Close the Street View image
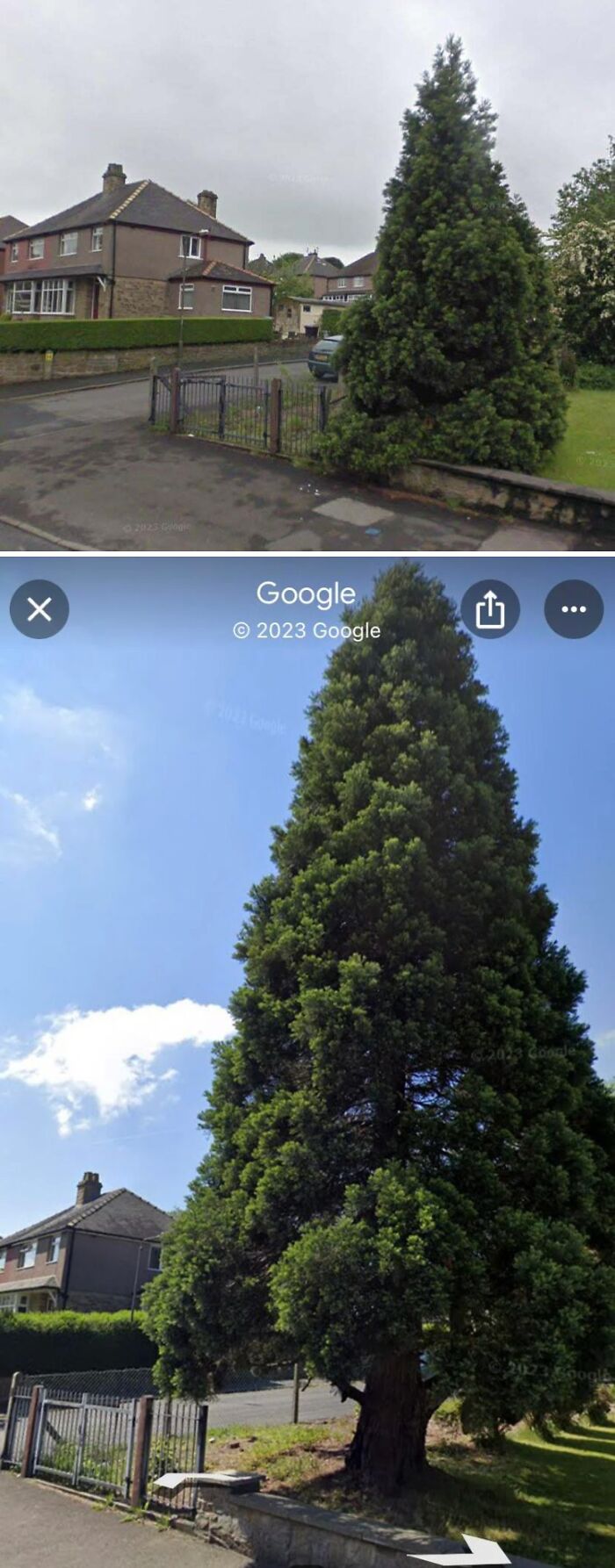 pos(40,609)
